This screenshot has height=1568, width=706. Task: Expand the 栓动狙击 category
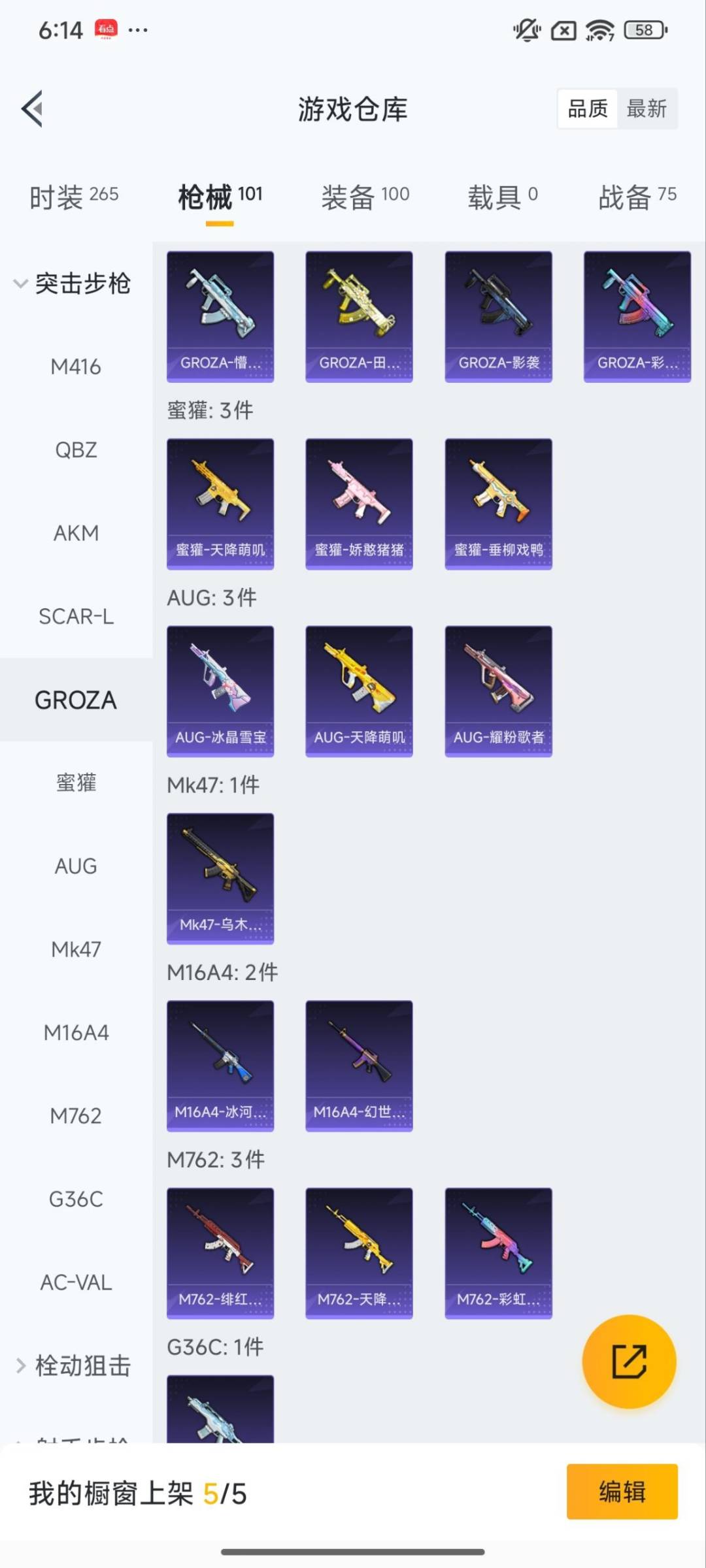pos(73,1365)
